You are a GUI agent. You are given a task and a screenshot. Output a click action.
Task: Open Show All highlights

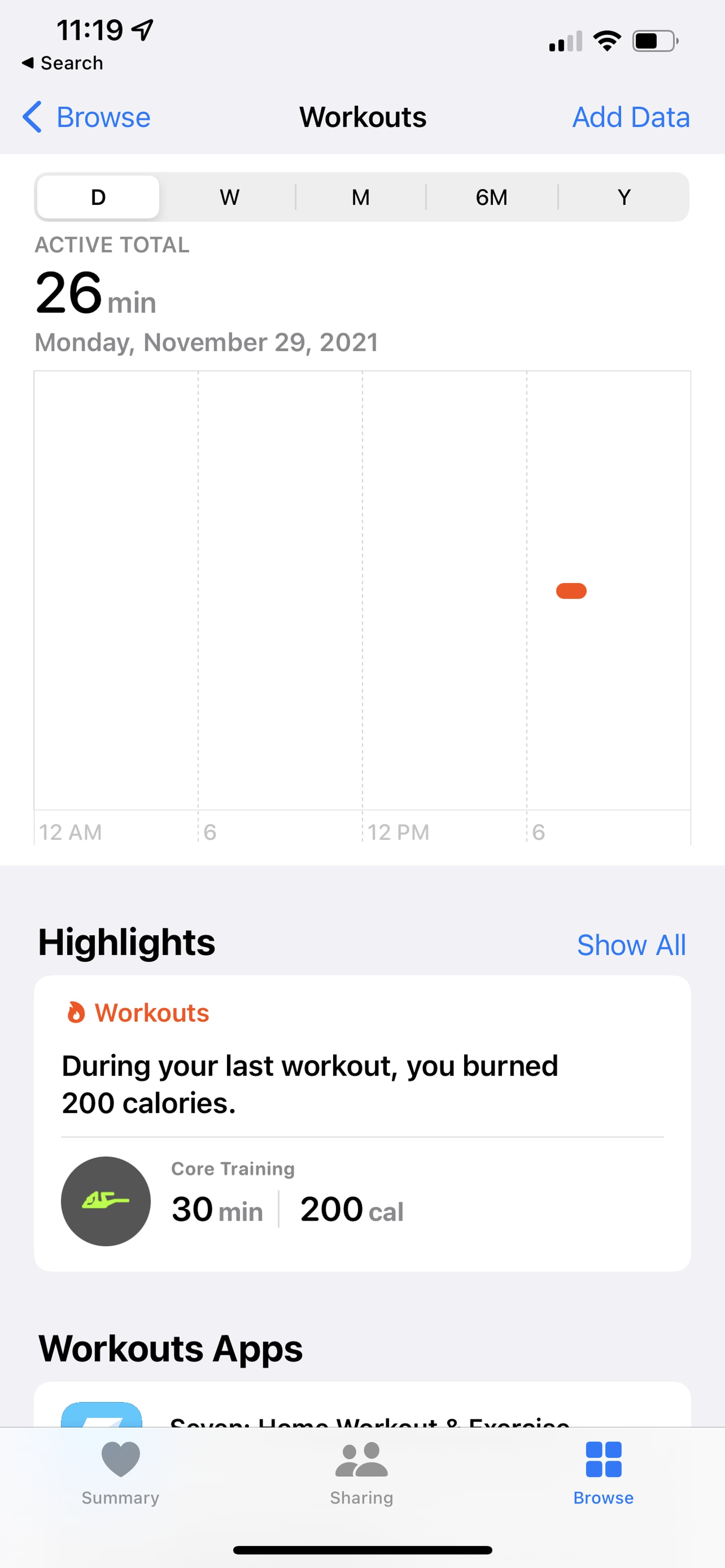click(x=633, y=945)
